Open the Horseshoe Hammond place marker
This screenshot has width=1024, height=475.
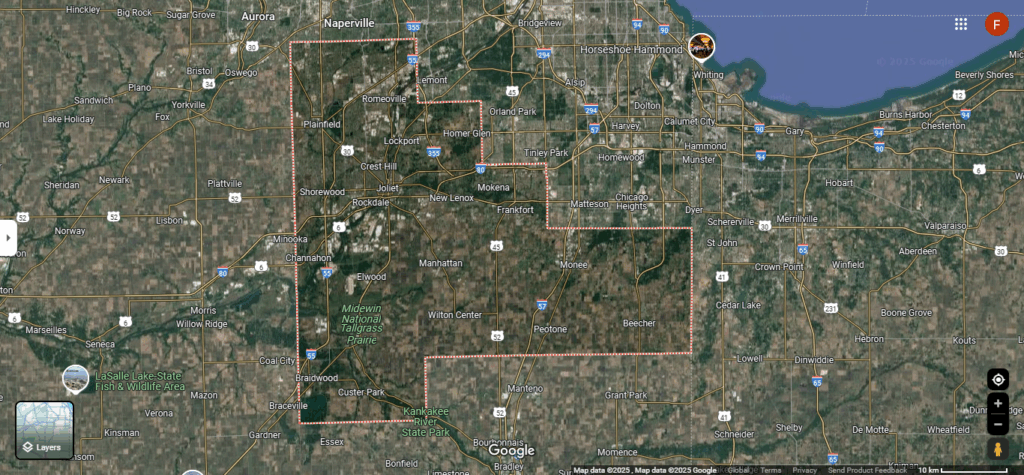702,46
